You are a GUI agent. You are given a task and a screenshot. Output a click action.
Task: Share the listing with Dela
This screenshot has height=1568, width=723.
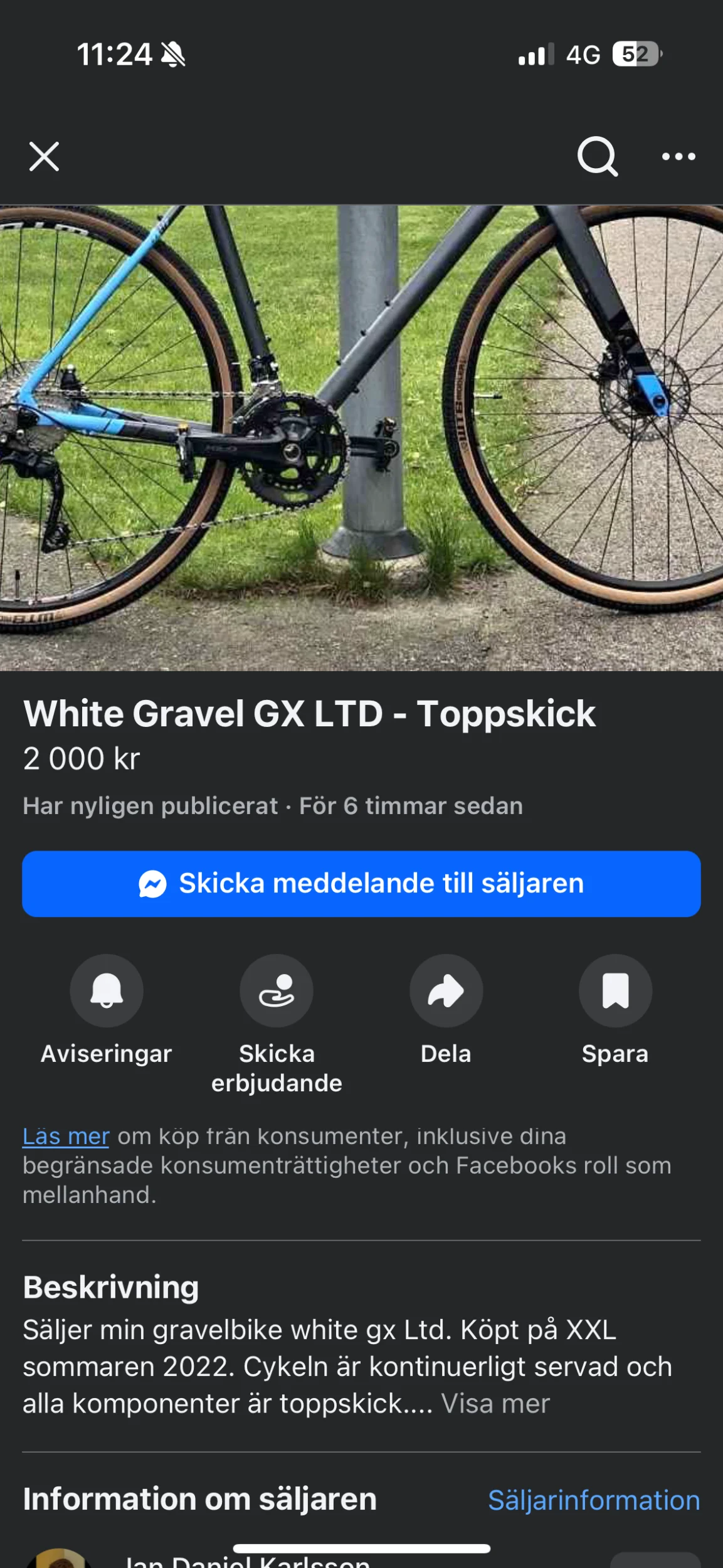click(446, 991)
